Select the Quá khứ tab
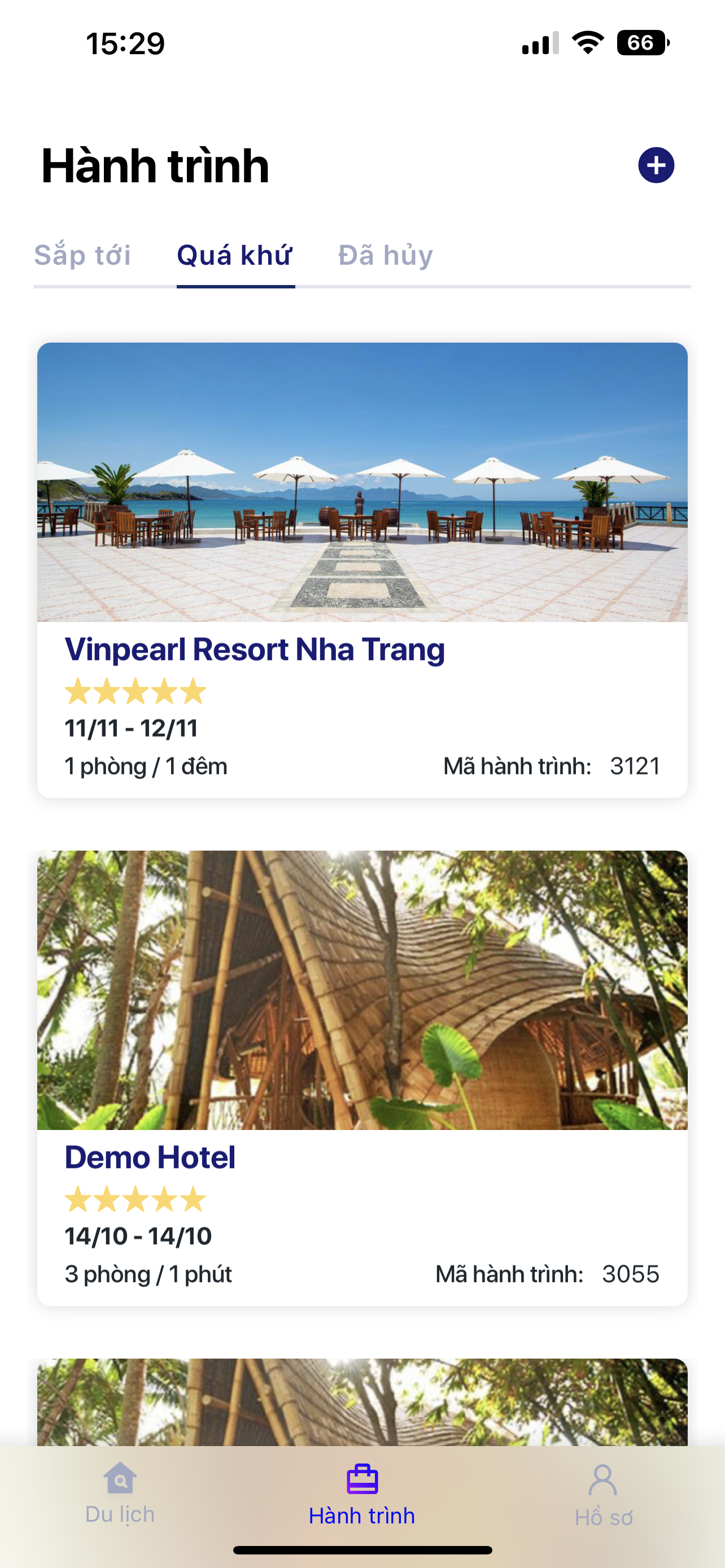This screenshot has width=725, height=1568. pos(235,255)
